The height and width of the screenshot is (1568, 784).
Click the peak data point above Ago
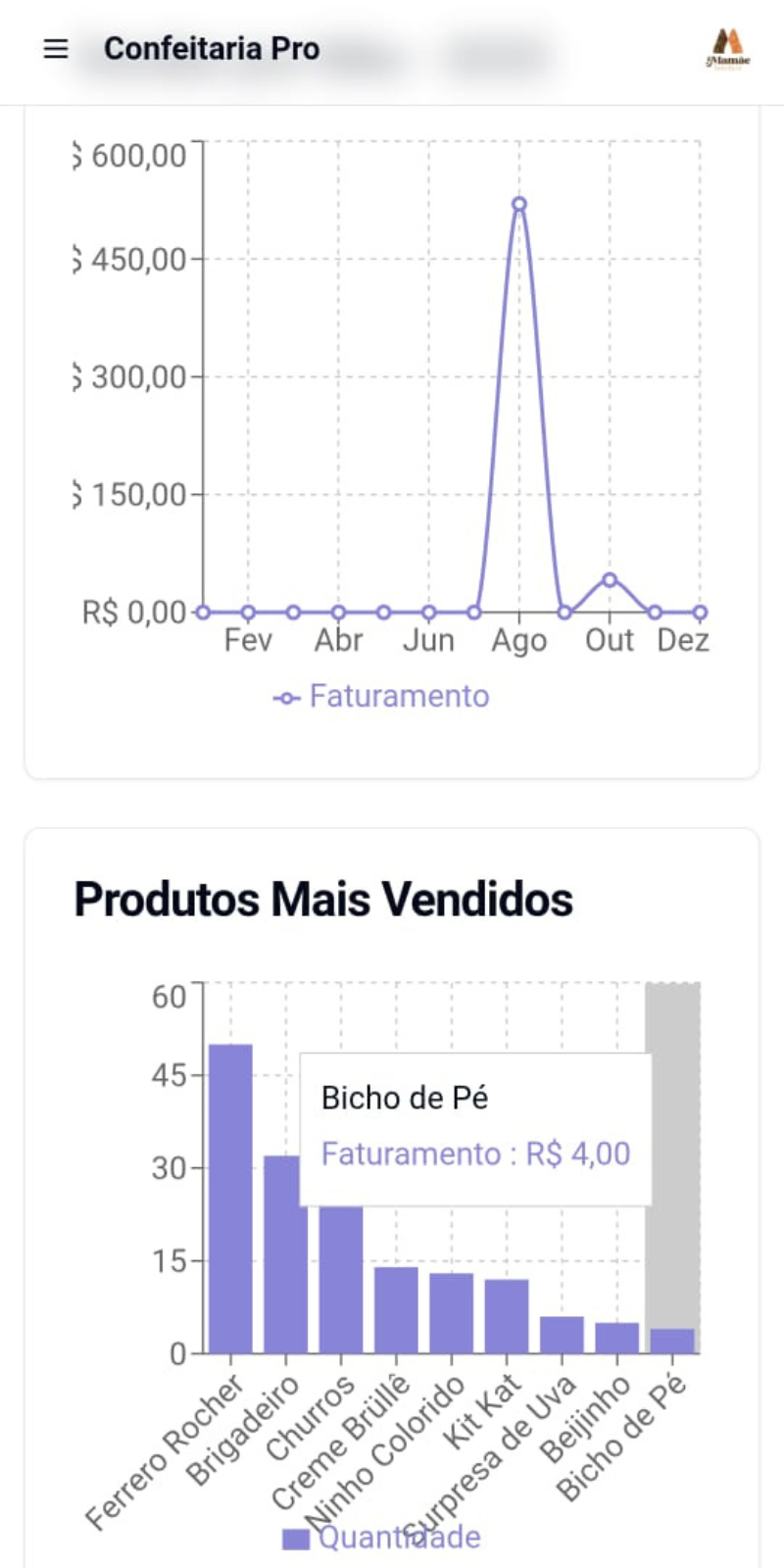[518, 203]
